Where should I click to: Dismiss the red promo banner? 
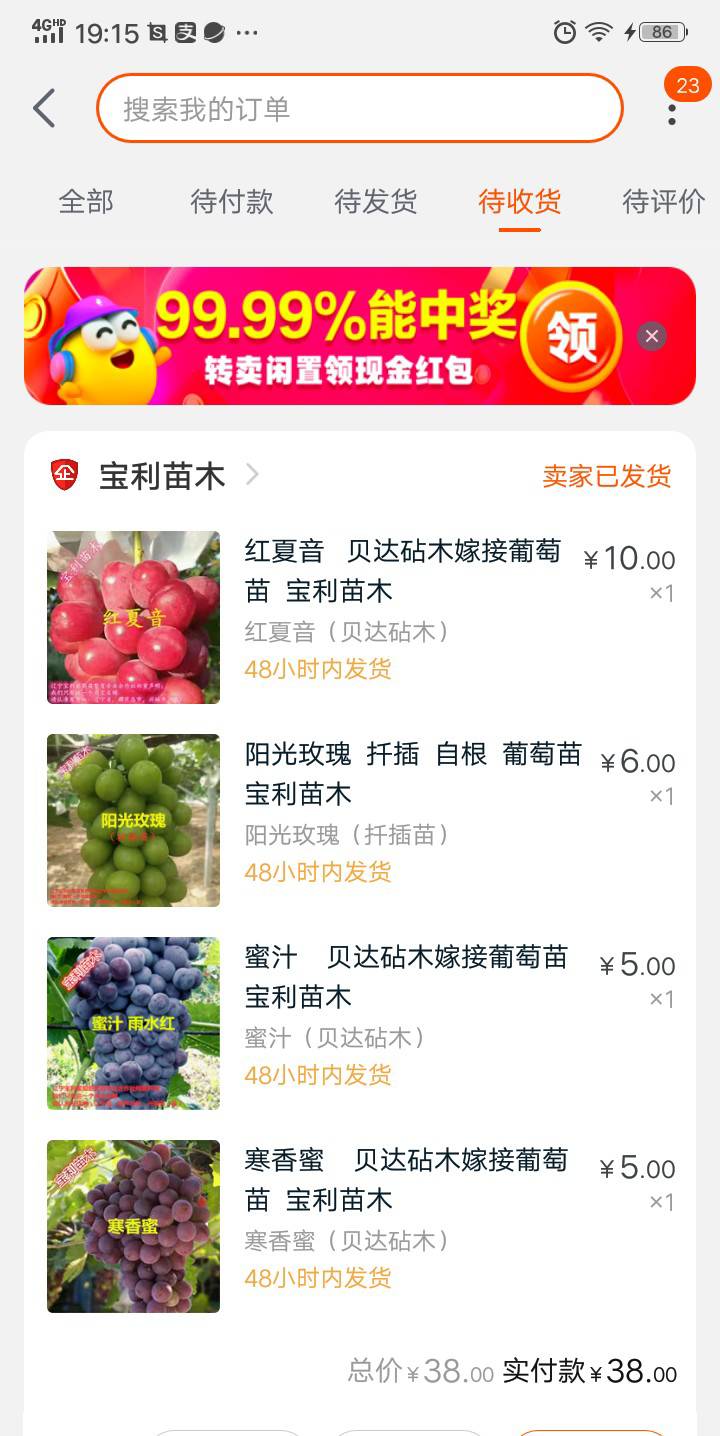652,336
